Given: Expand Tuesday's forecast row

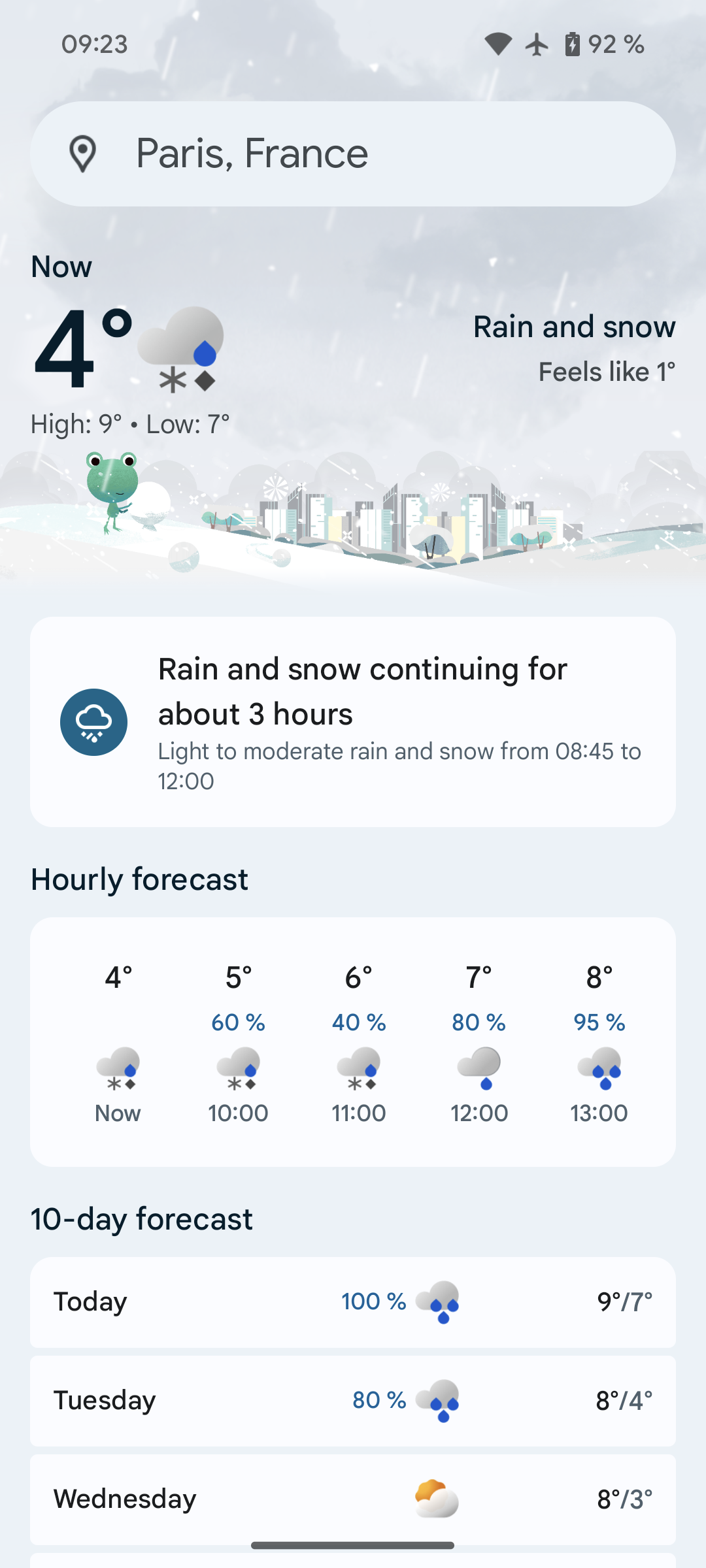Looking at the screenshot, I should pos(353,1401).
